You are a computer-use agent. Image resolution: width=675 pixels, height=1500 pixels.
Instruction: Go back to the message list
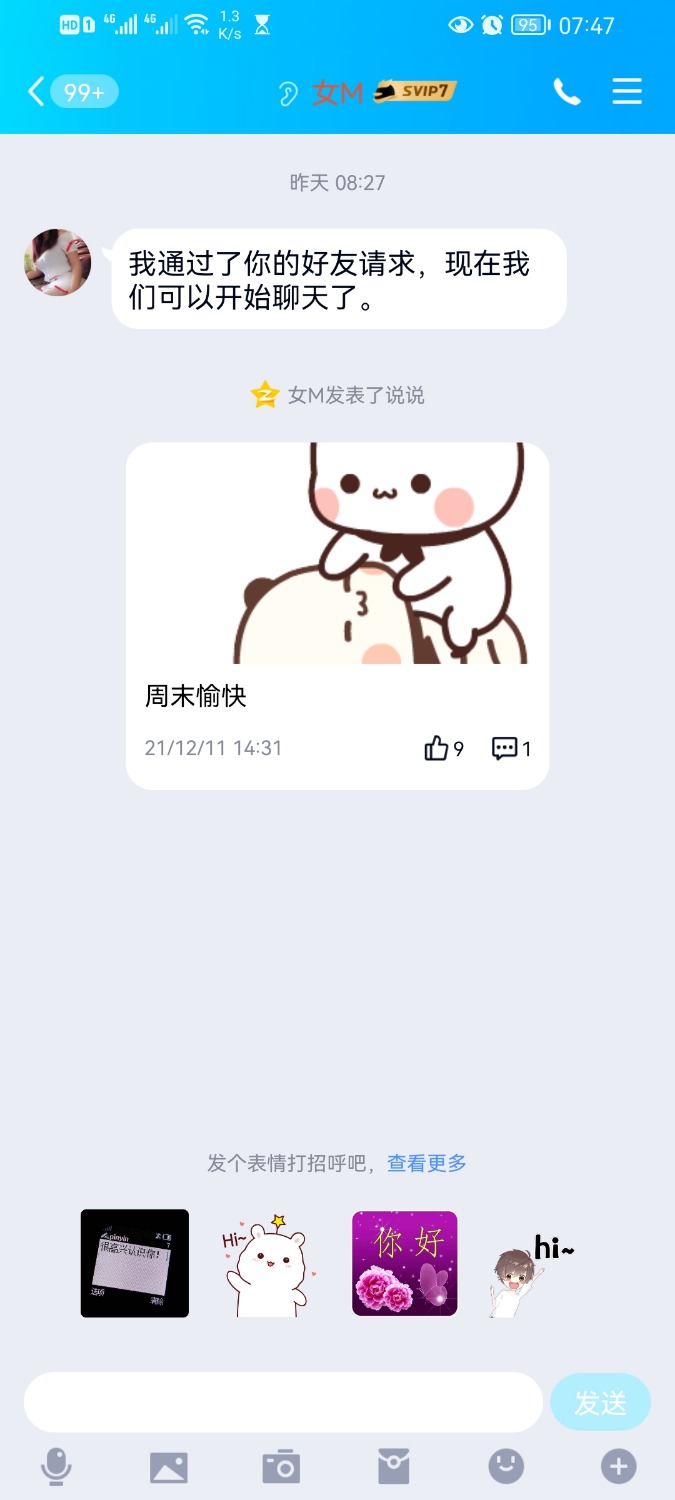[38, 92]
